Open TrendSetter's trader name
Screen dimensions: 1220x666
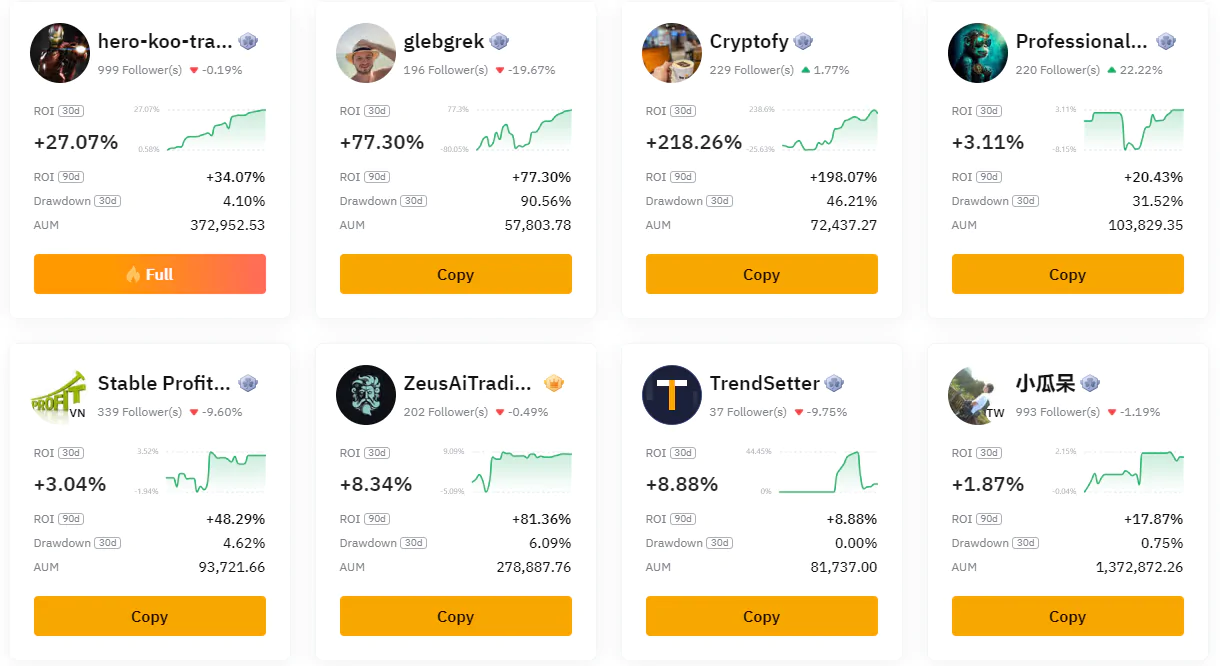[x=764, y=384]
